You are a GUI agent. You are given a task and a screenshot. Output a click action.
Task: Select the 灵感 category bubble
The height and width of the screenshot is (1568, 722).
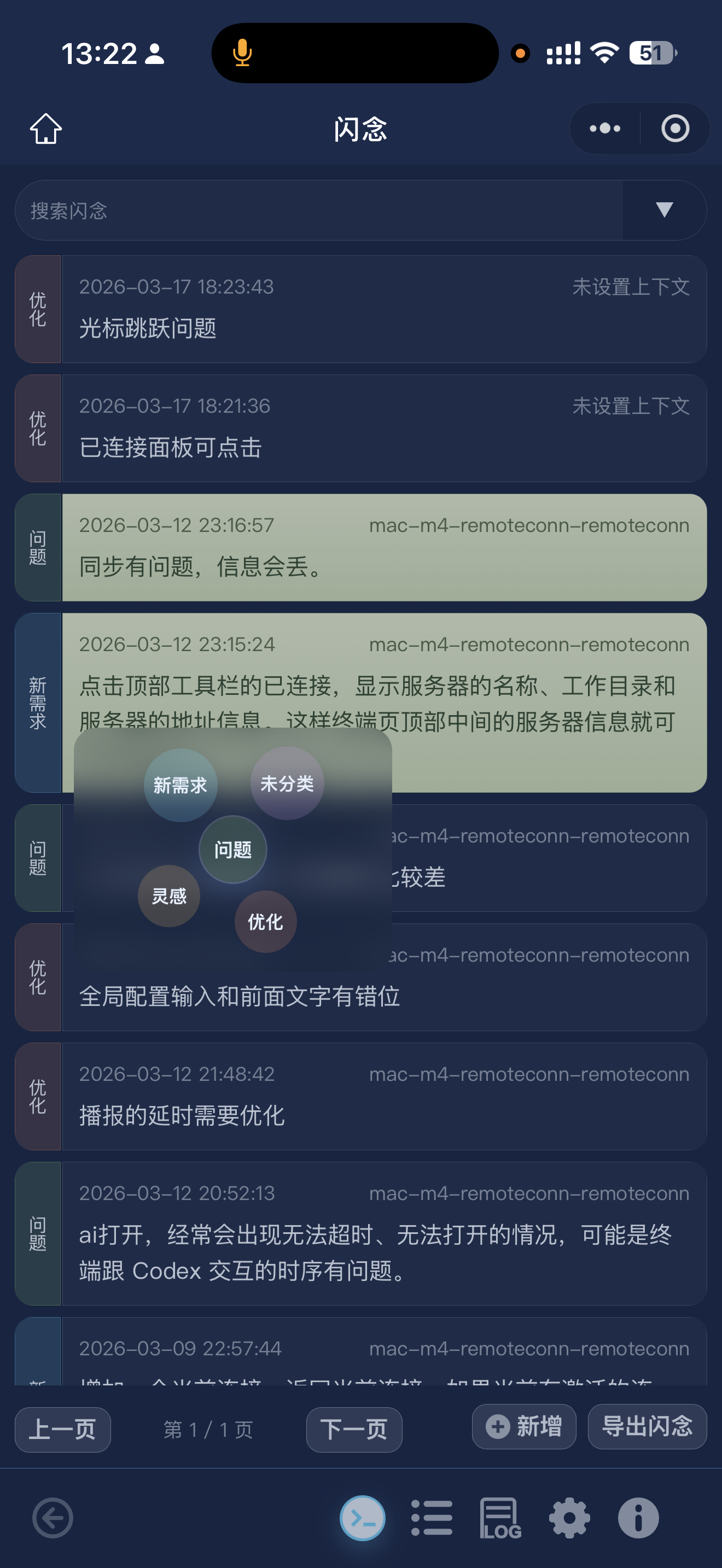click(168, 896)
